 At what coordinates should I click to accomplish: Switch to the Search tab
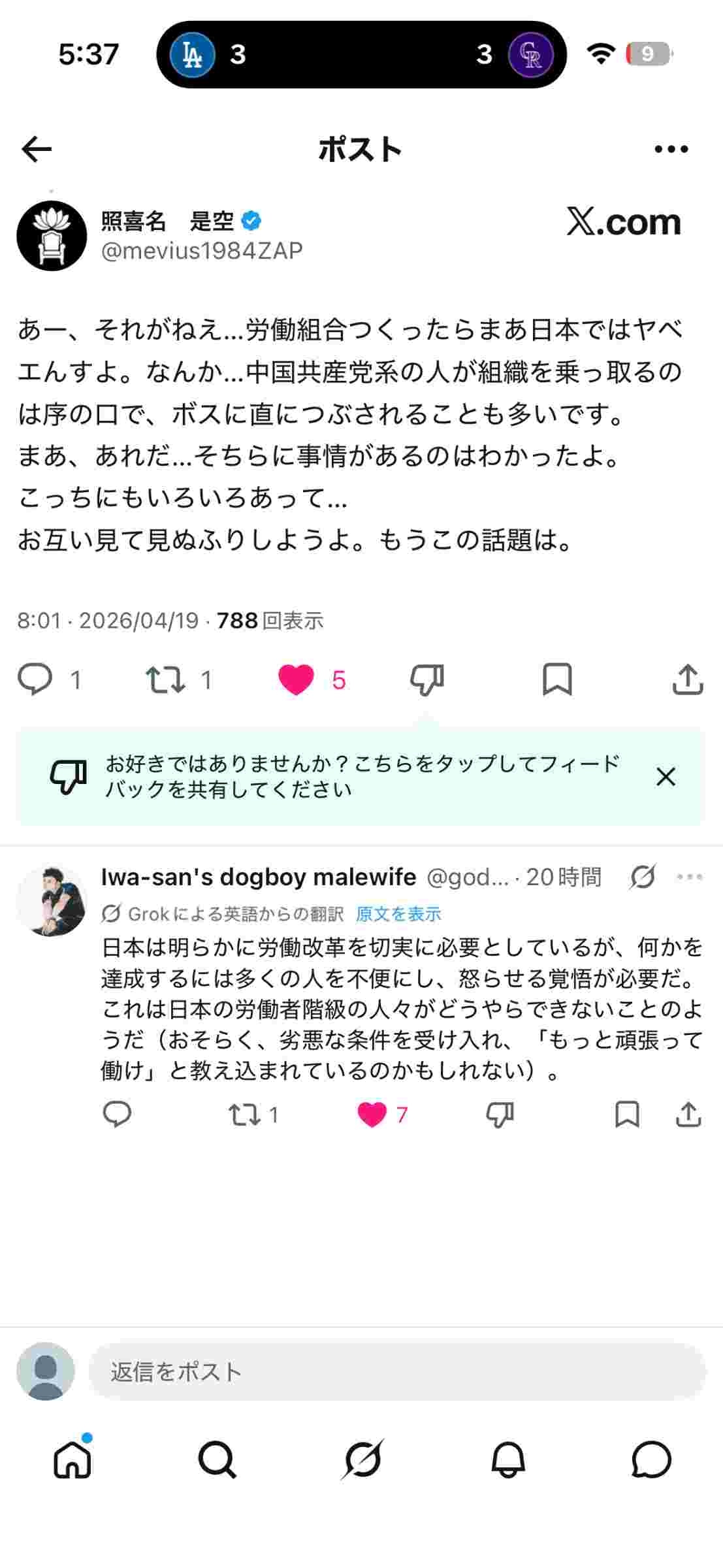[x=217, y=1460]
